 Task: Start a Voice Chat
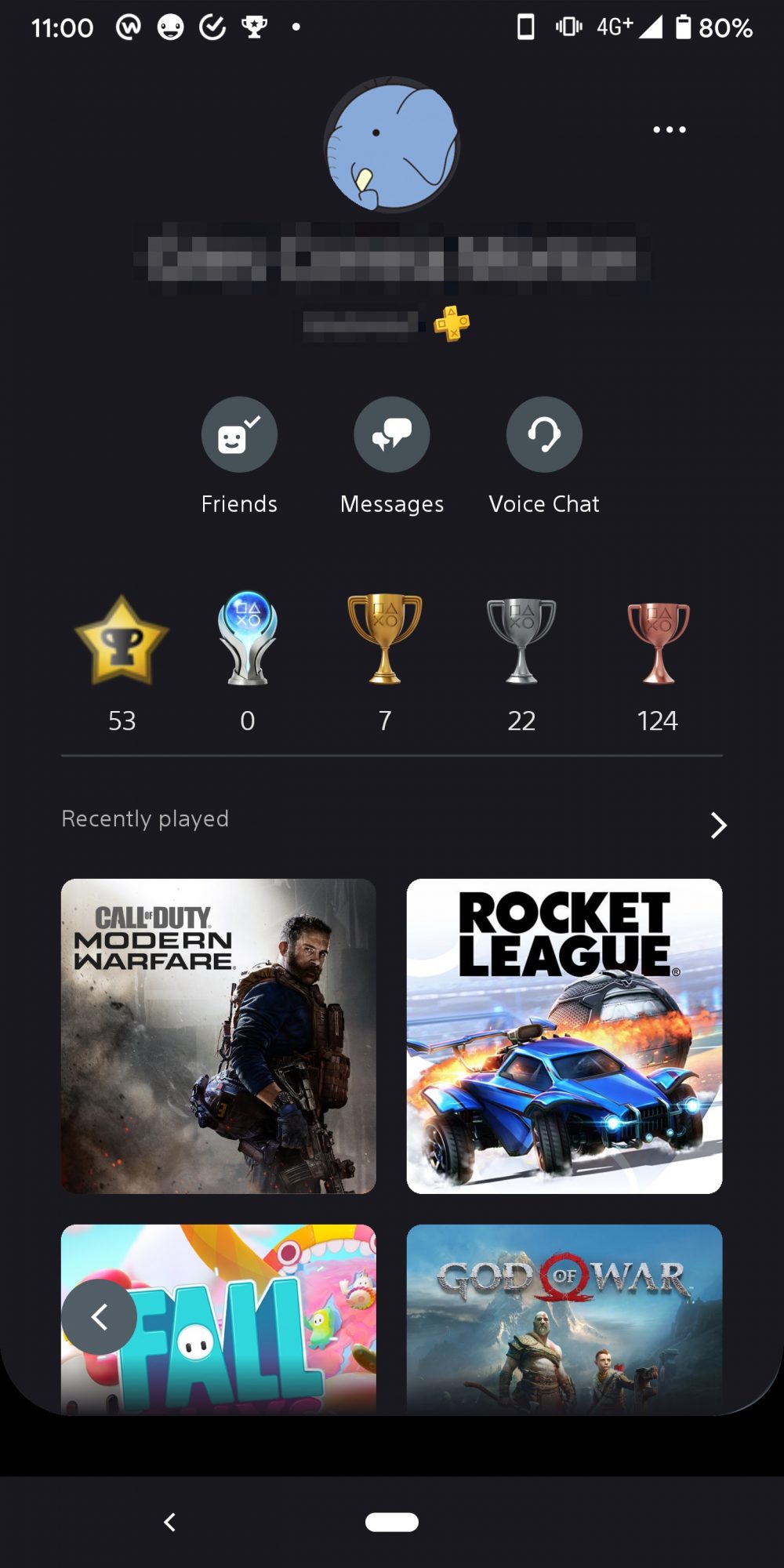point(544,434)
